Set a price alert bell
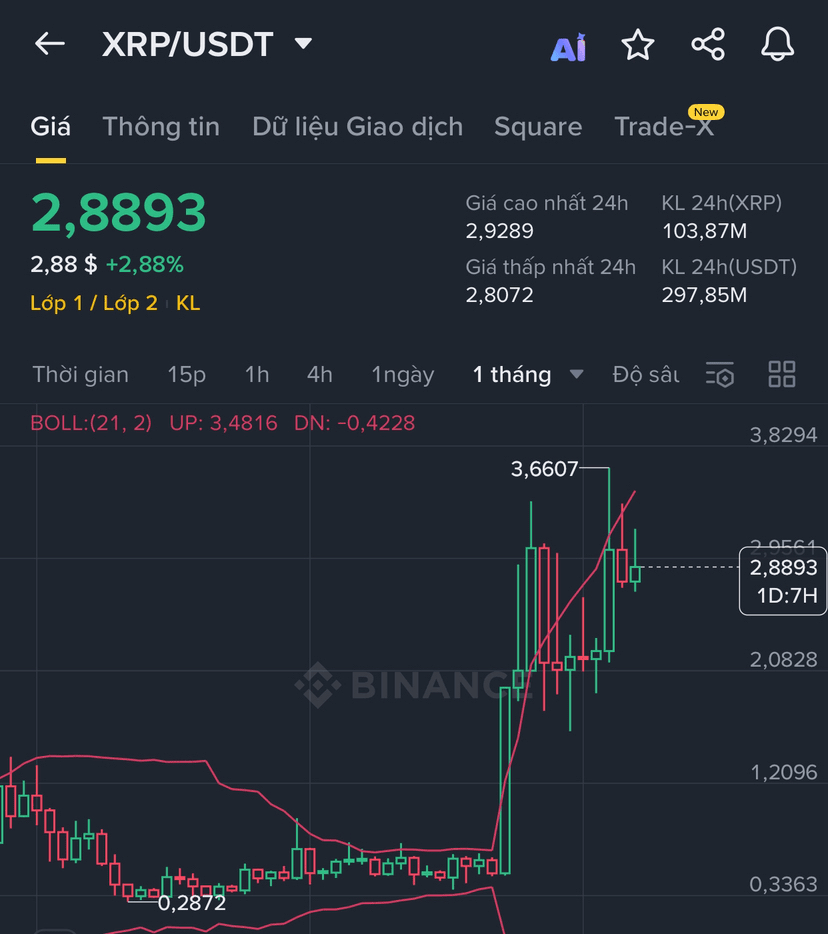828x934 pixels. tap(777, 44)
